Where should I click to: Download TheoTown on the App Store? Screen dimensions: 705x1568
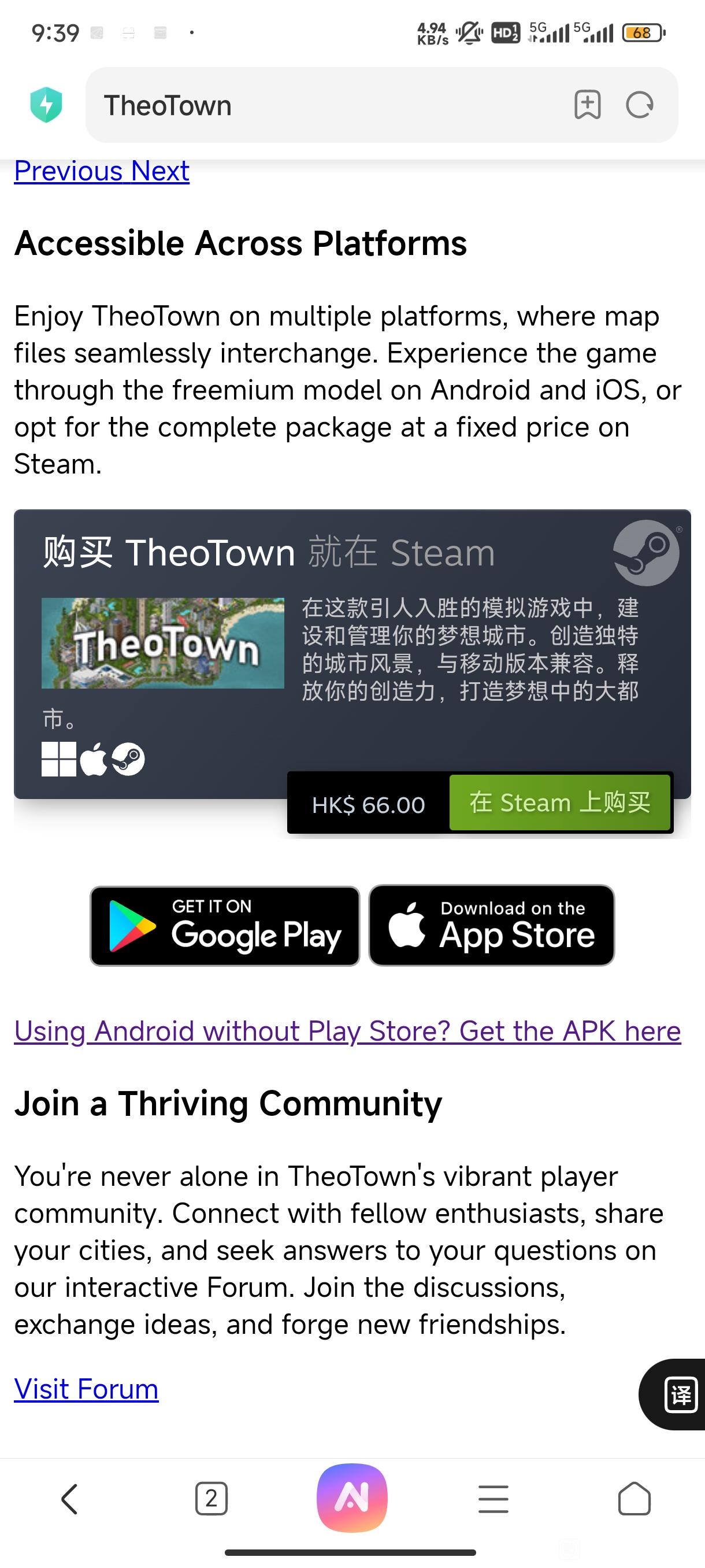tap(492, 925)
